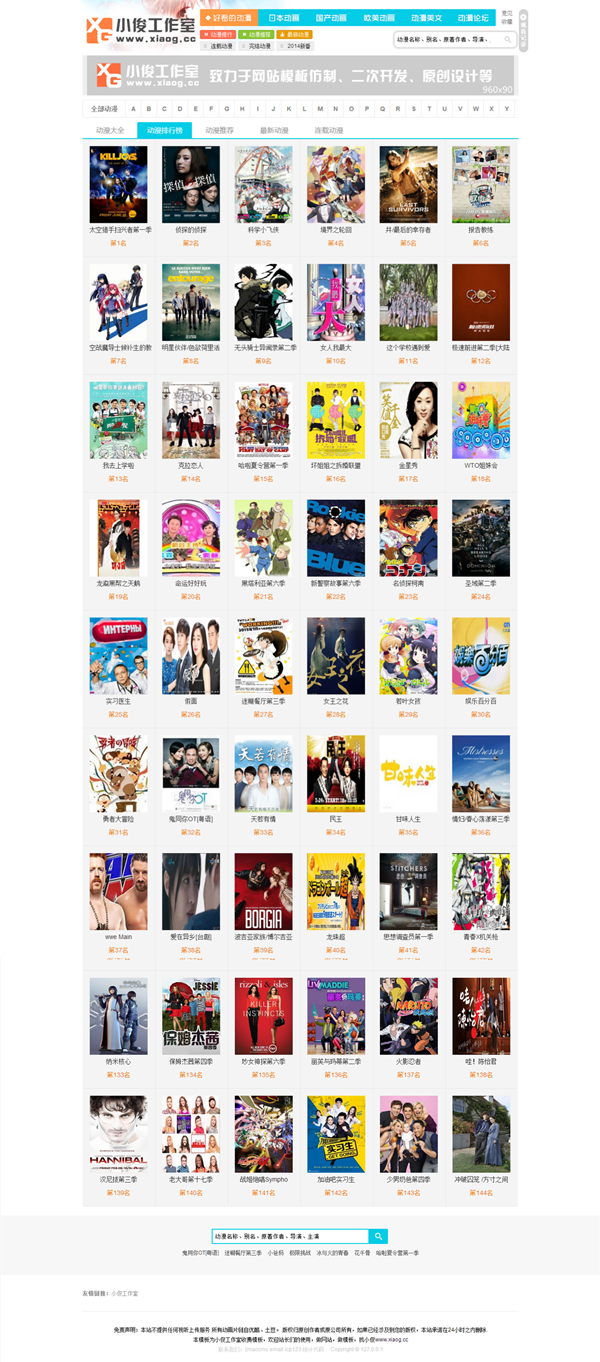
Task: Select the 动漫推荐 tab
Action: pyautogui.click(x=219, y=131)
